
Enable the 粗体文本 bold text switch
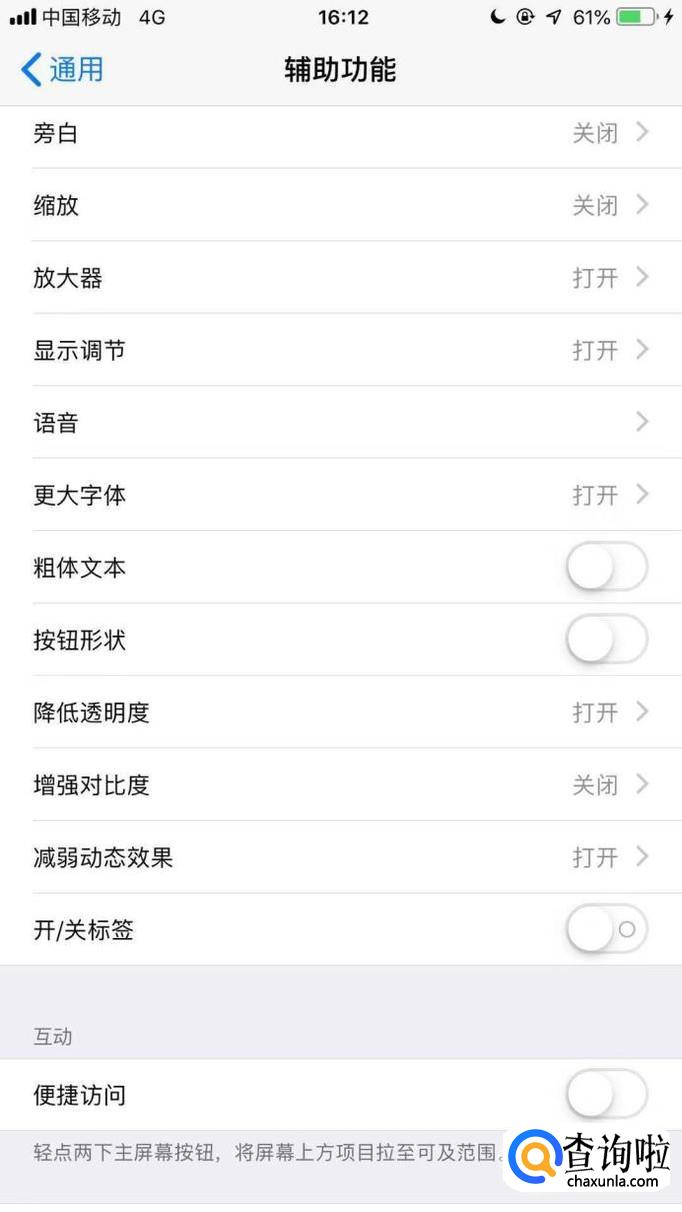tap(606, 568)
